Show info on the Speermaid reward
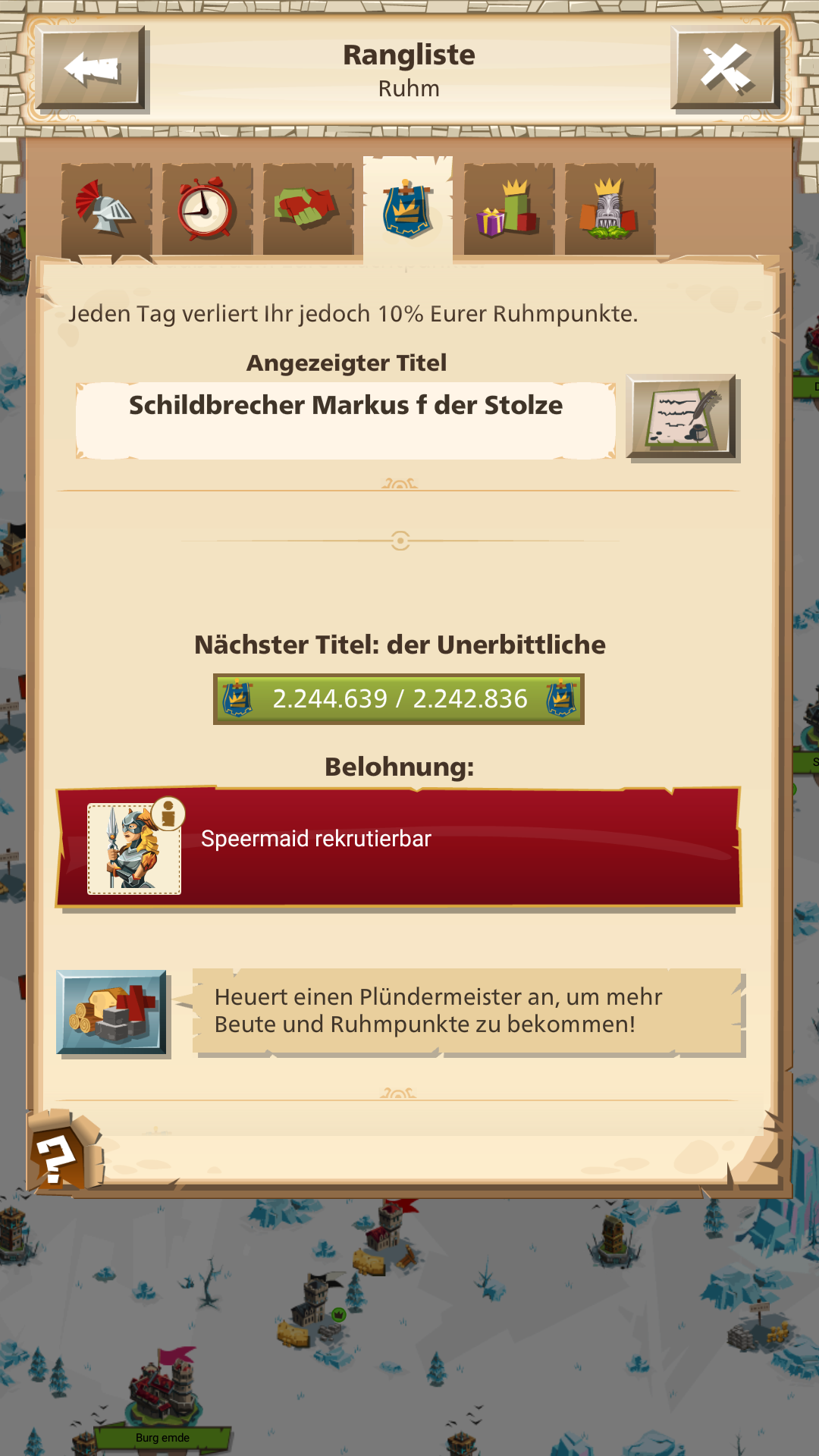819x1456 pixels. tap(168, 814)
